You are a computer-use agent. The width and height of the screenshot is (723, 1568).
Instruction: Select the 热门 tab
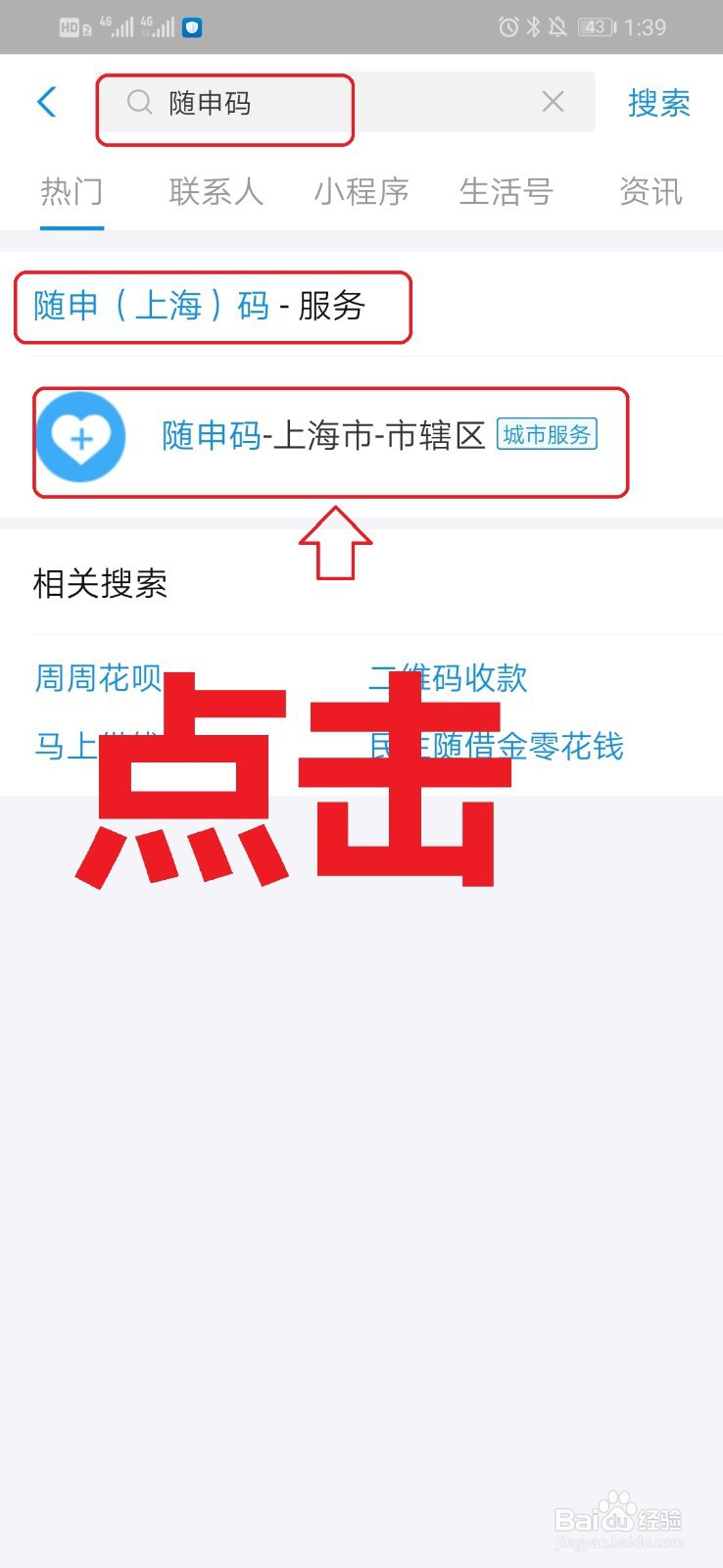(72, 192)
